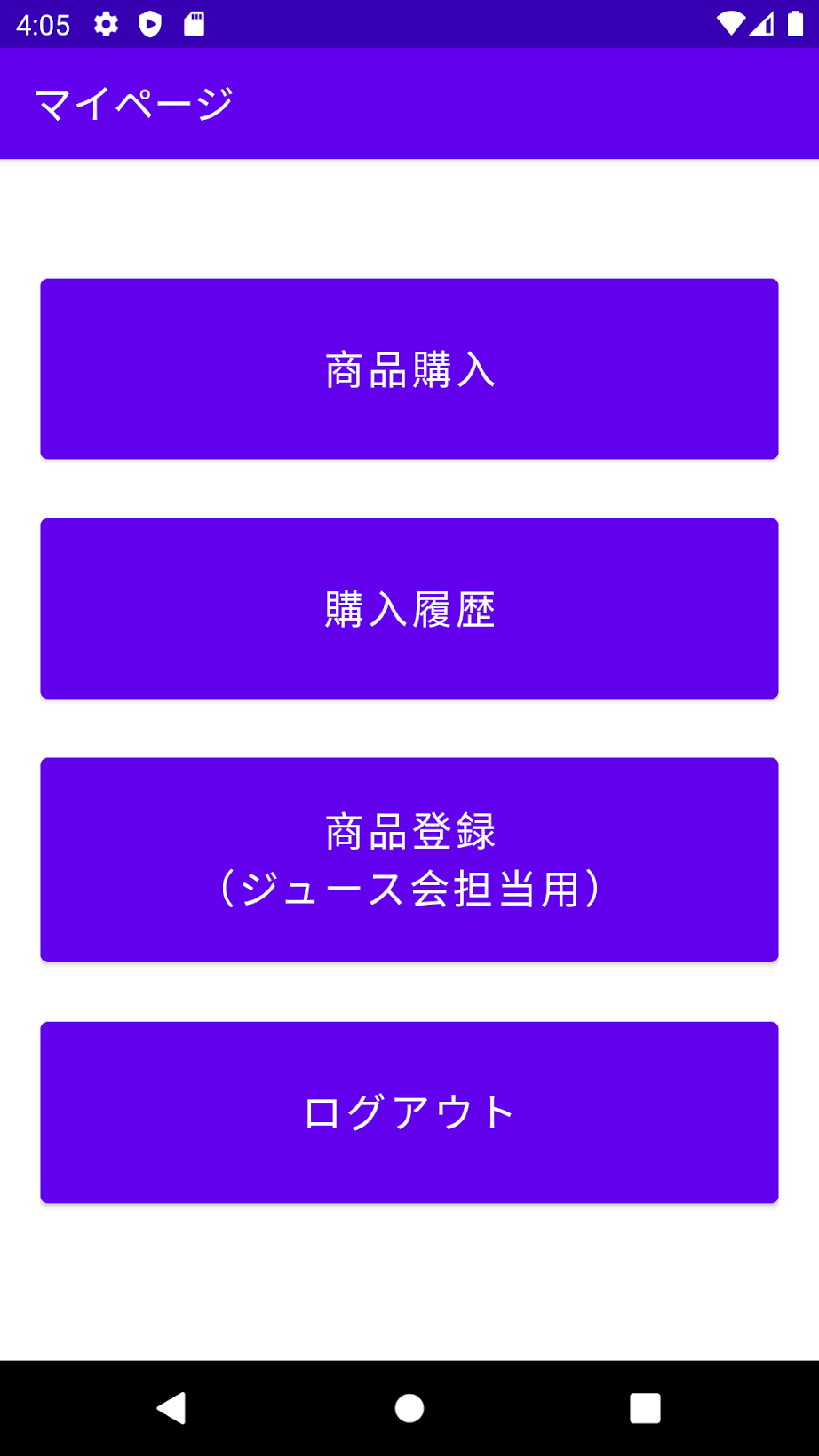Tap the ログアウト button
Image resolution: width=819 pixels, height=1456 pixels.
click(409, 1112)
